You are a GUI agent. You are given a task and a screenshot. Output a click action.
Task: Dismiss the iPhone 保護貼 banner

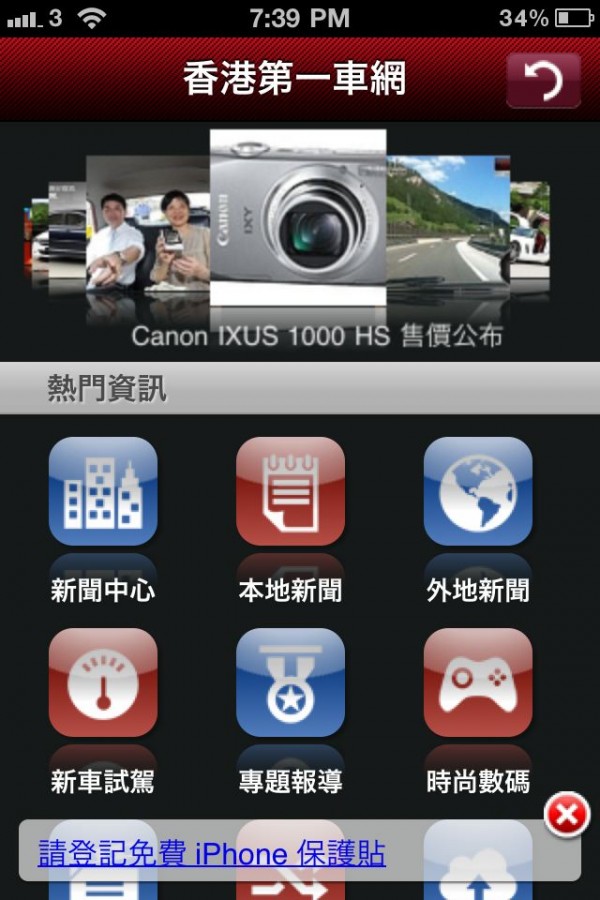[x=566, y=816]
